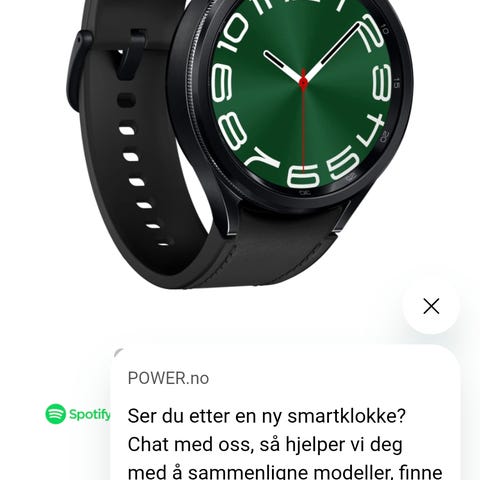Image resolution: width=480 pixels, height=480 pixels.
Task: Open the smartwatch product image
Action: (x=239, y=143)
